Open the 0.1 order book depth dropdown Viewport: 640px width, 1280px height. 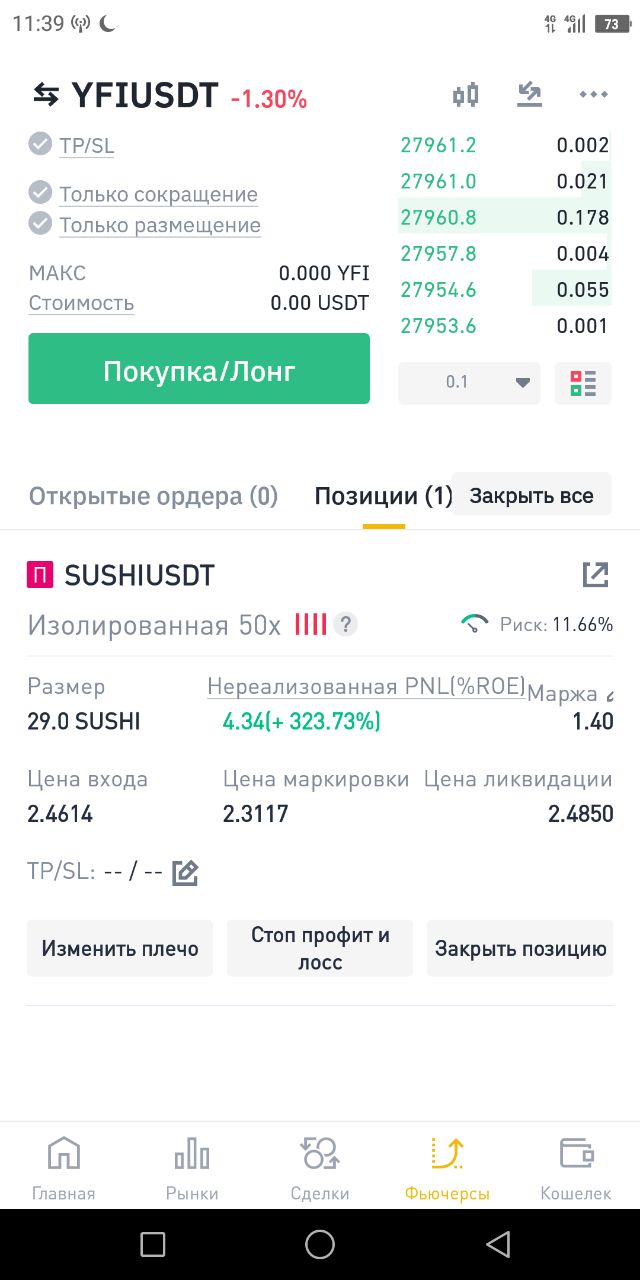click(x=469, y=382)
